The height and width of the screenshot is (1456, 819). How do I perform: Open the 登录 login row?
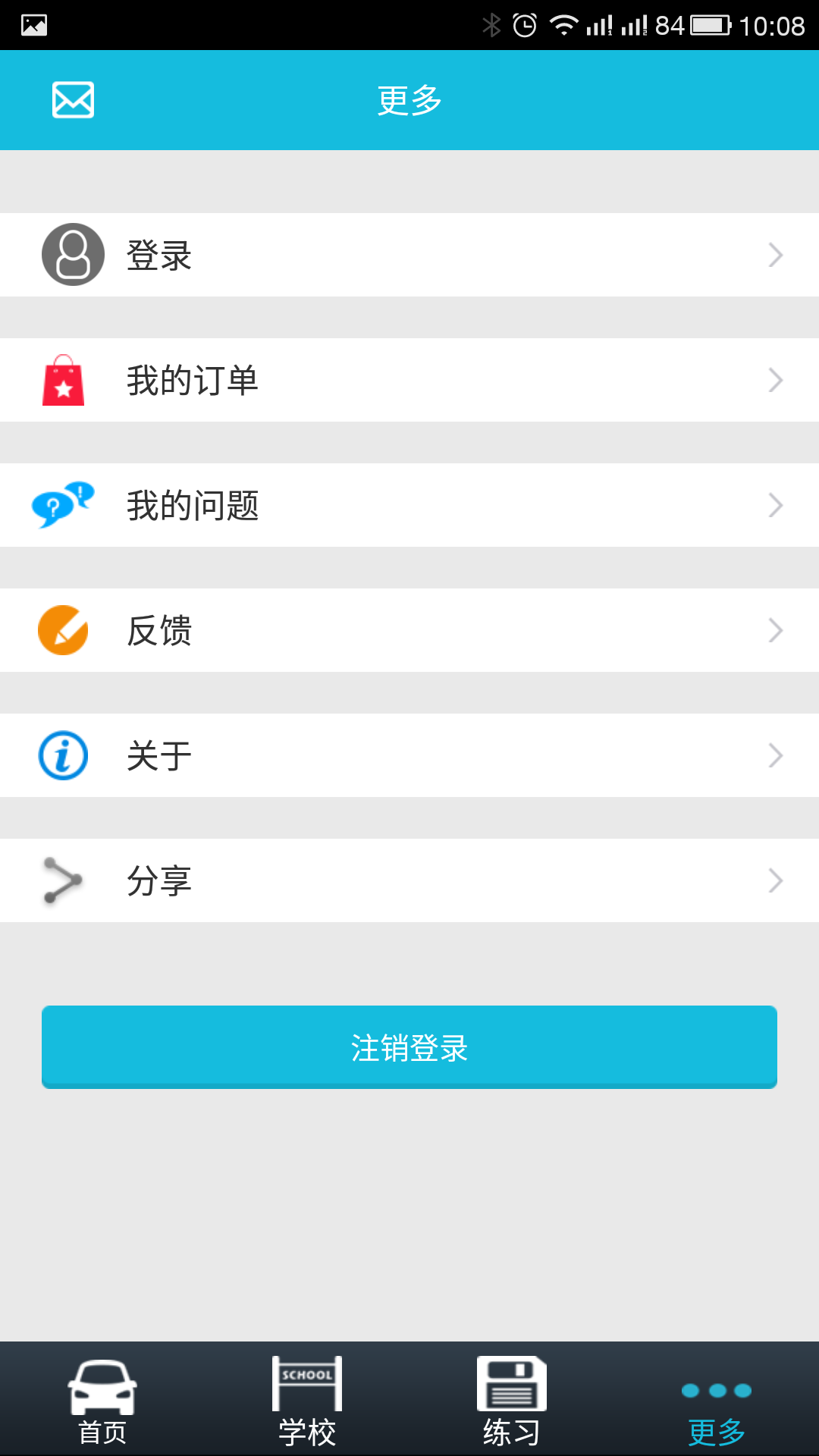click(409, 255)
